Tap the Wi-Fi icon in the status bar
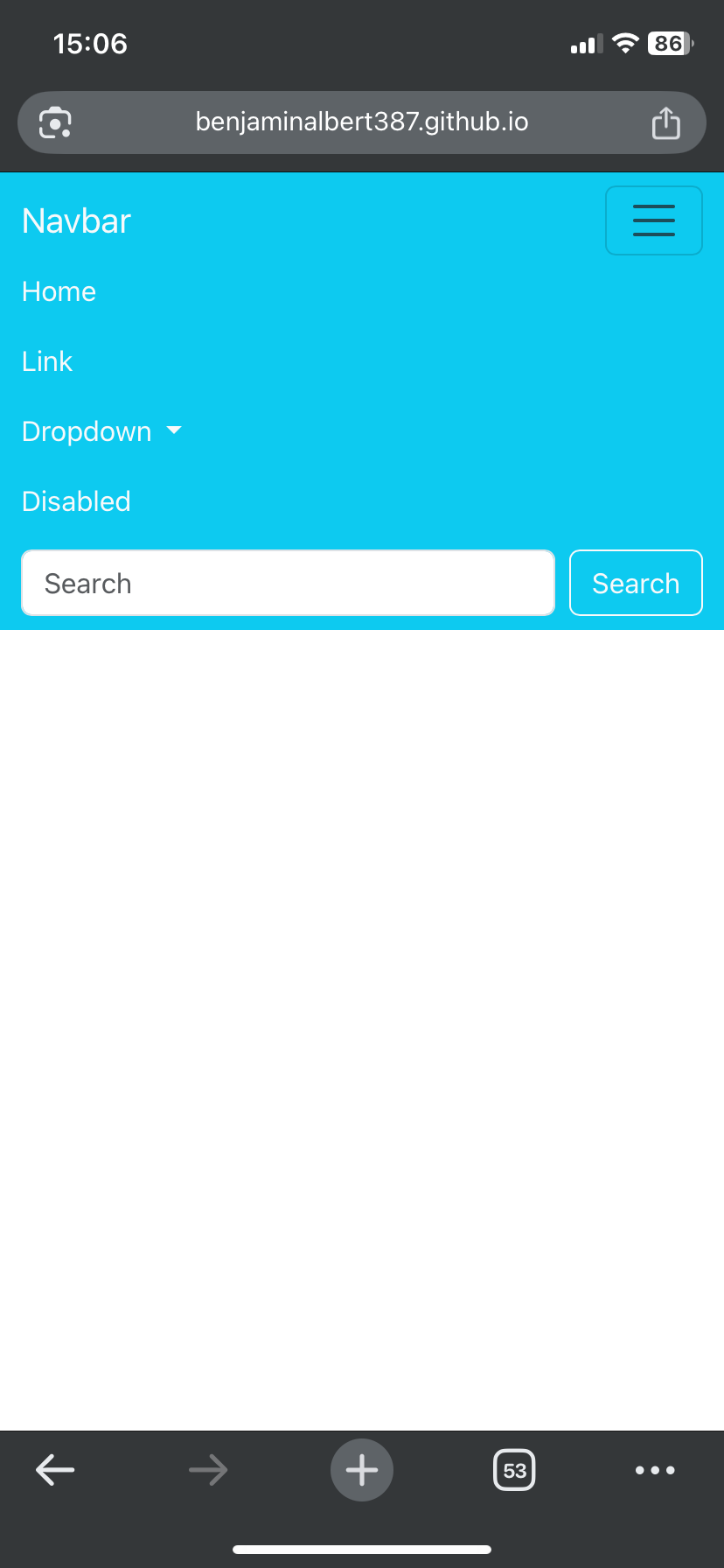The height and width of the screenshot is (1568, 724). tap(626, 43)
